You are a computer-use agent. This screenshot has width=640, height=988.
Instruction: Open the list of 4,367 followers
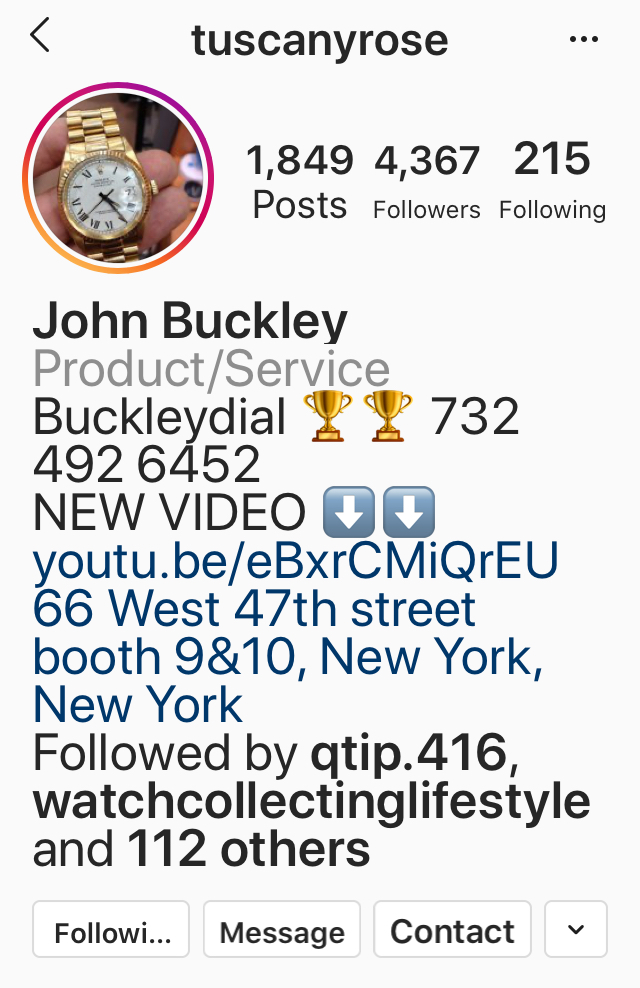(427, 181)
